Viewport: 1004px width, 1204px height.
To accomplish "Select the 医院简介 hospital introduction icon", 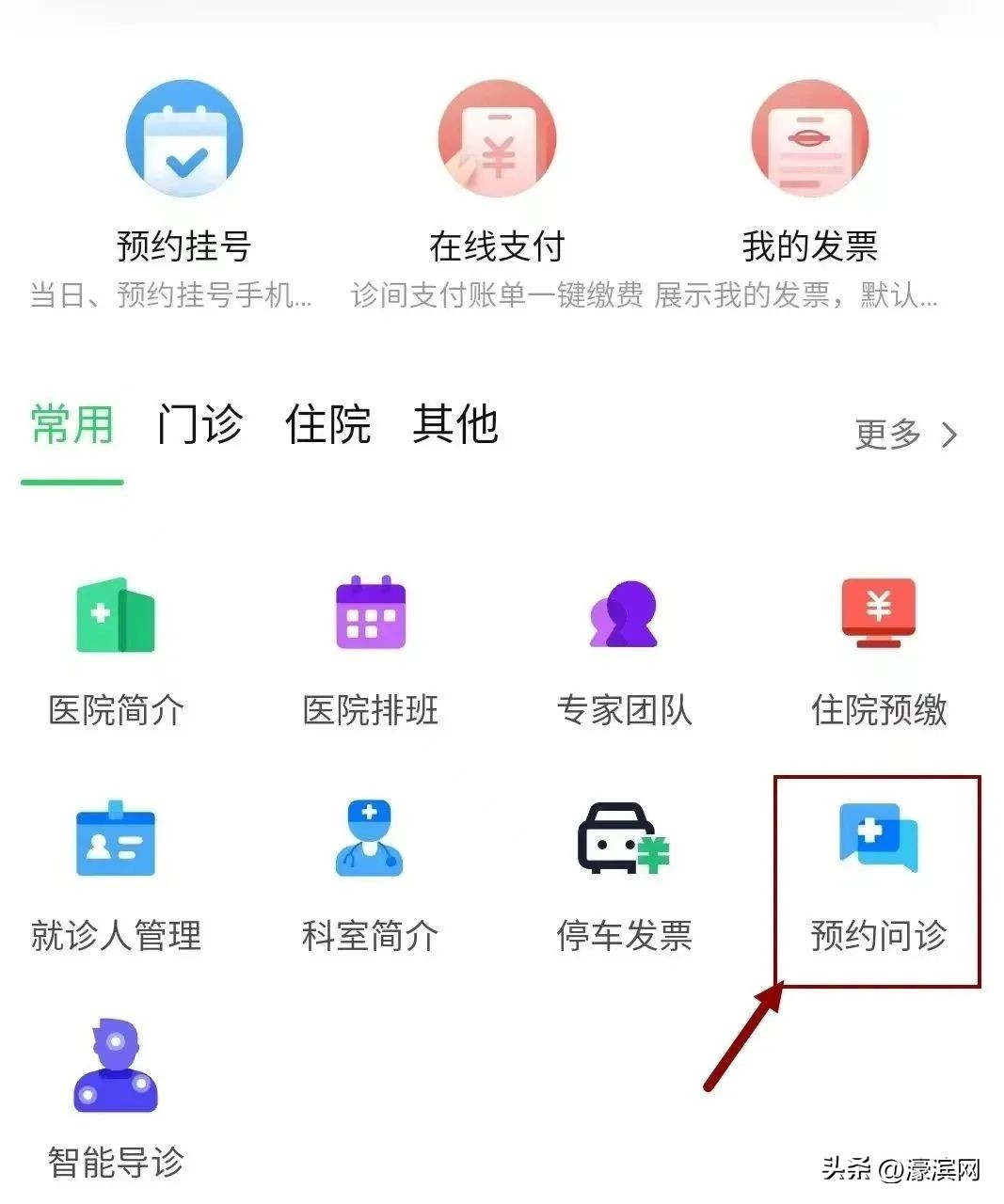I will point(116,614).
